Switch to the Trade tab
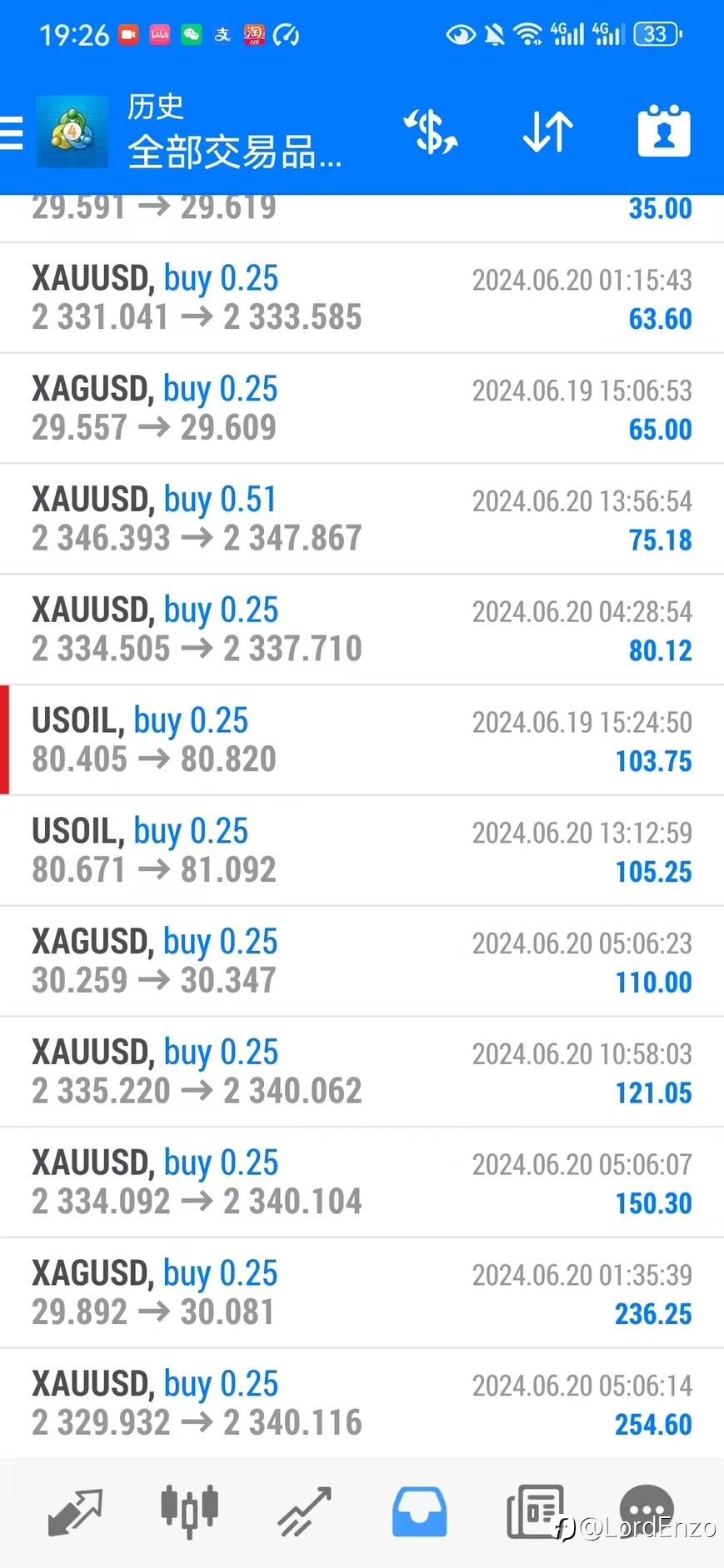Screen dimensions: 724x1568 pos(304,1511)
